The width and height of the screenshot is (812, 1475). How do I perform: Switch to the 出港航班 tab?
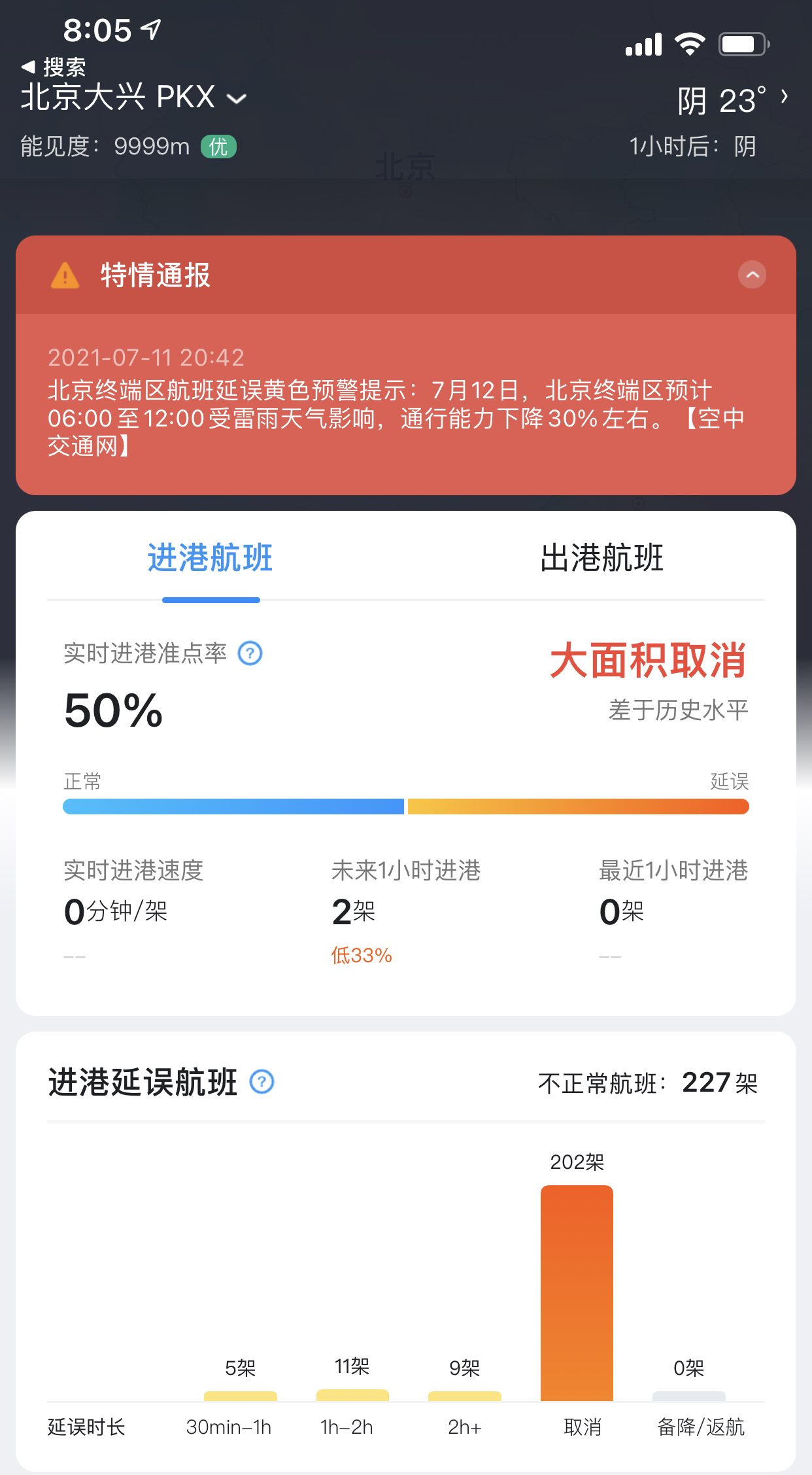[x=601, y=558]
